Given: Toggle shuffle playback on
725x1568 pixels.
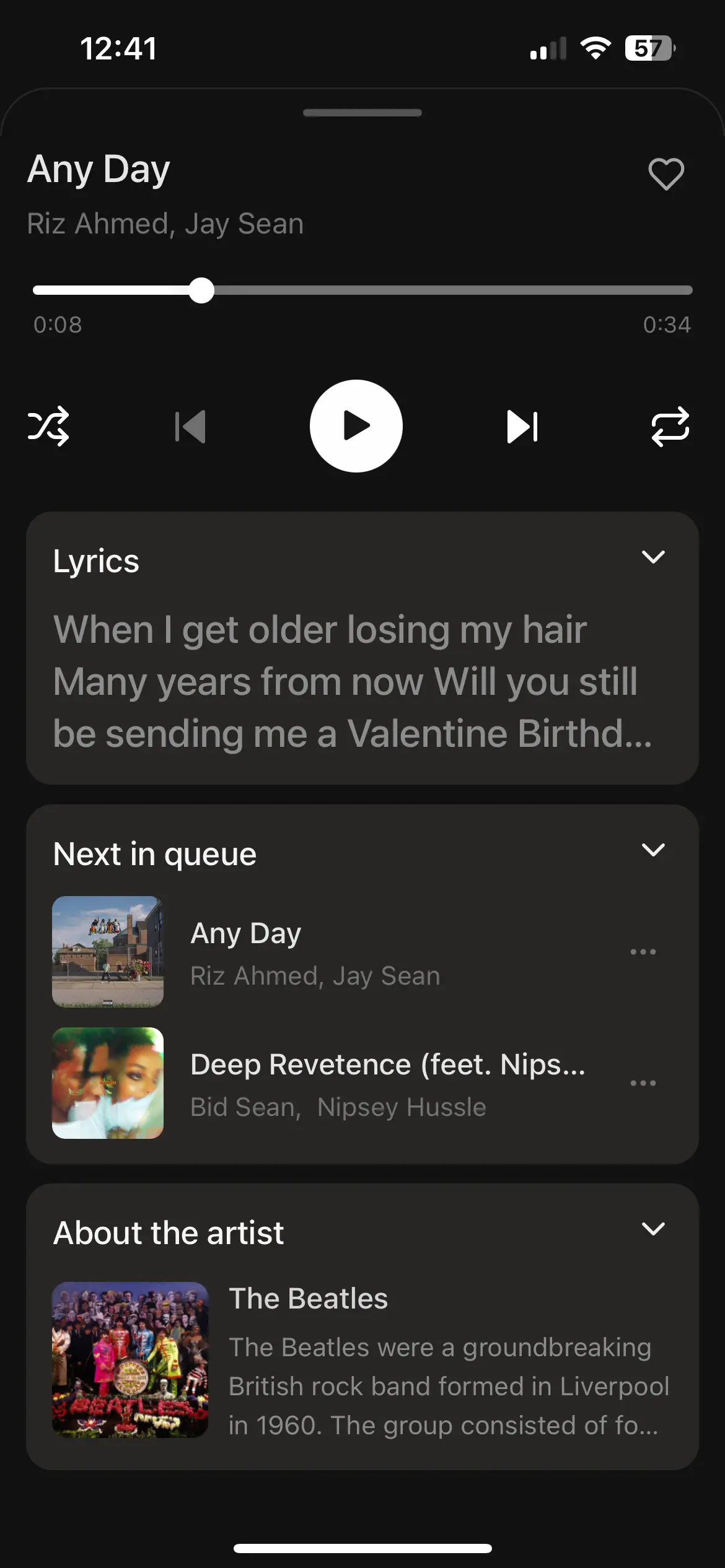Looking at the screenshot, I should pyautogui.click(x=48, y=426).
